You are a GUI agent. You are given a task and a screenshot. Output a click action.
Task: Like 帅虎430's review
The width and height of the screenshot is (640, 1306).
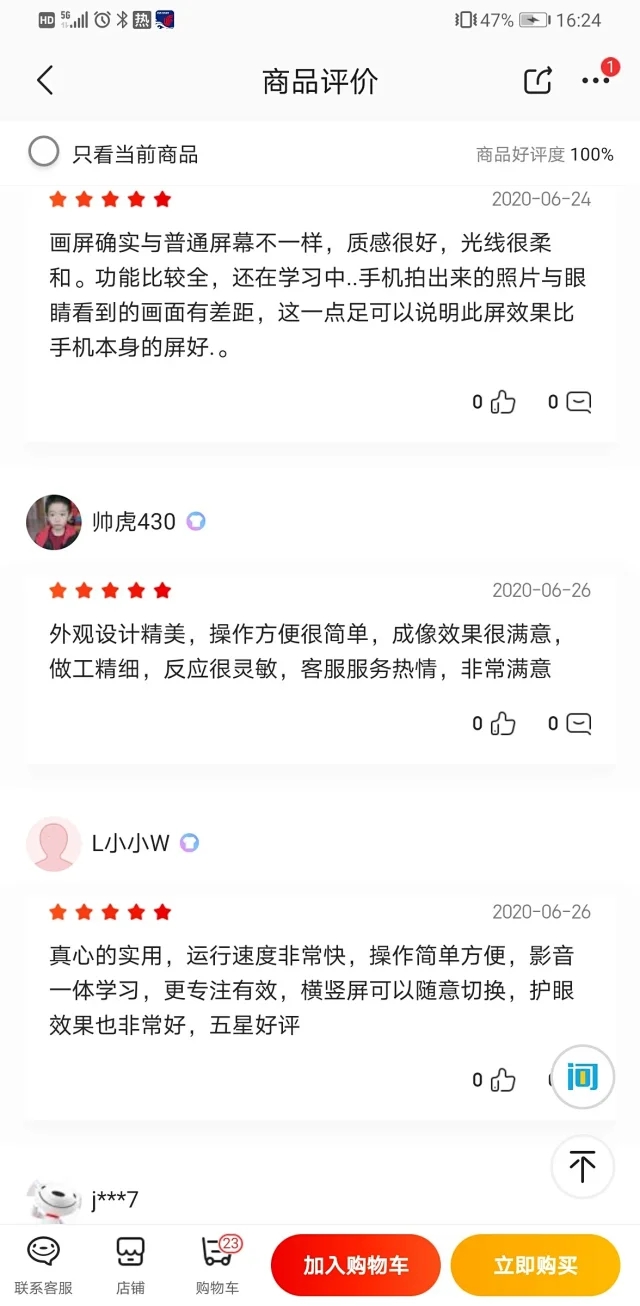[502, 723]
